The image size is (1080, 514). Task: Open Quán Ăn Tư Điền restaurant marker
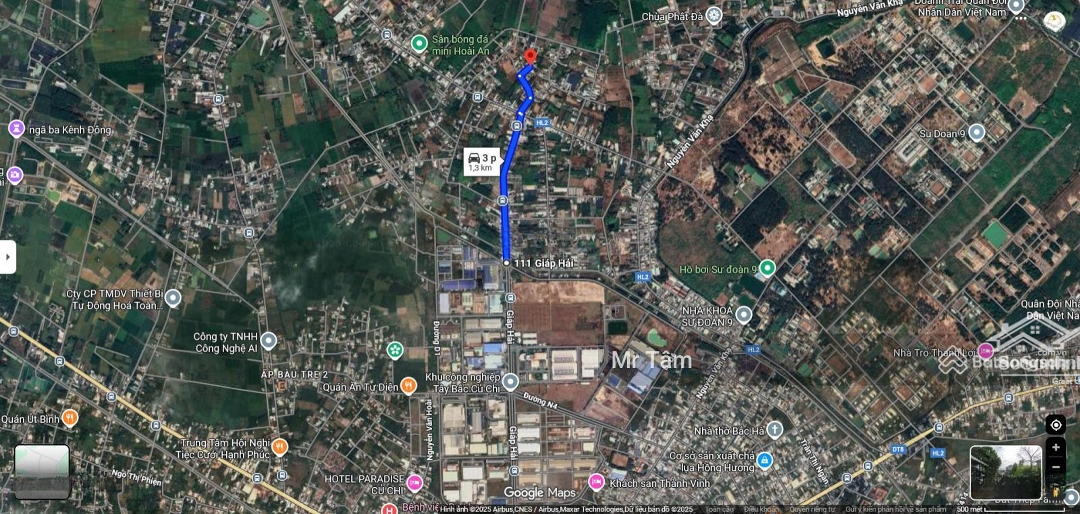(x=409, y=385)
